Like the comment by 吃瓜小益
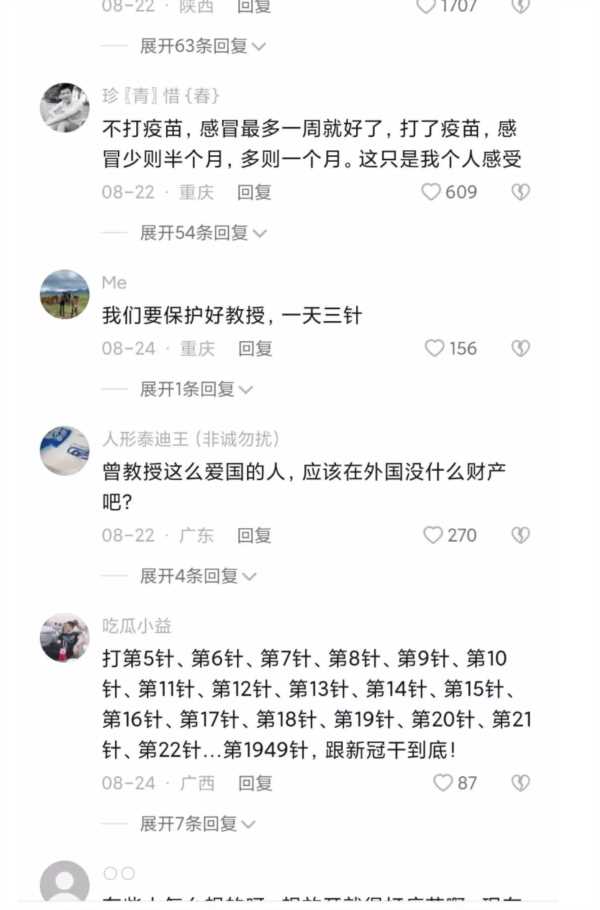600x910 pixels. click(x=443, y=783)
